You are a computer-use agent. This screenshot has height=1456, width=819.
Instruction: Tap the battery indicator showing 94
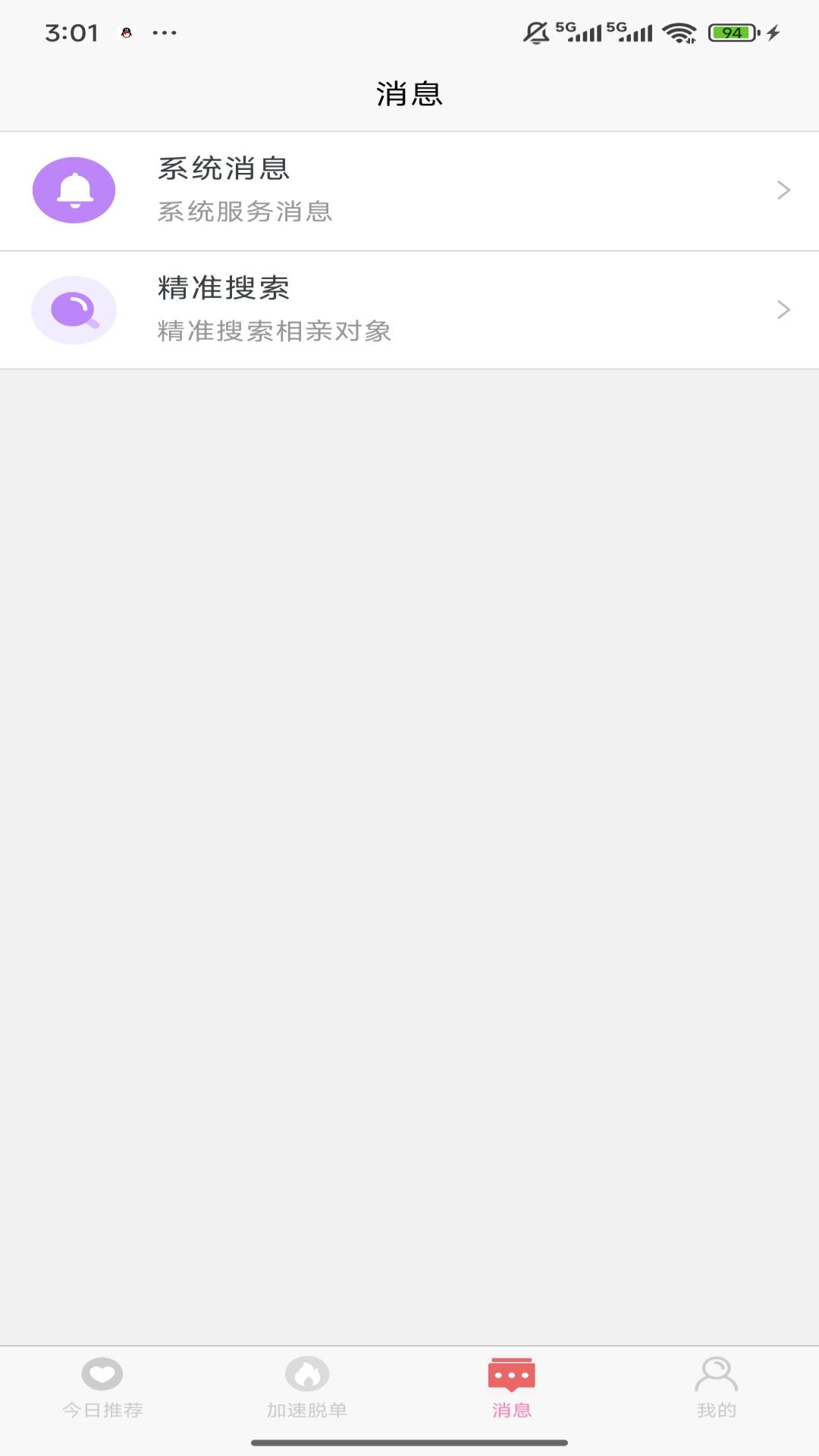(x=730, y=32)
